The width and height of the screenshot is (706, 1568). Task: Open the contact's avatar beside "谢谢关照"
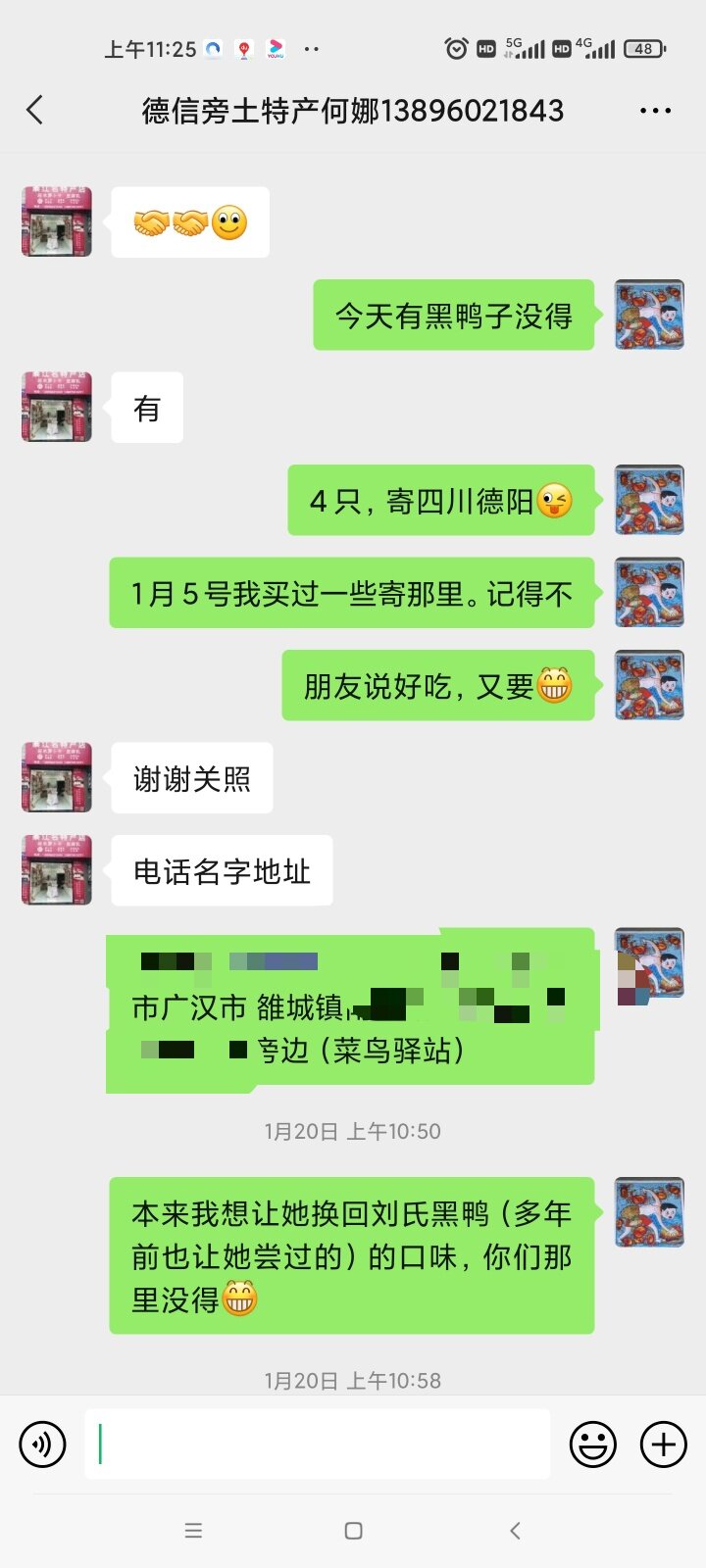57,777
